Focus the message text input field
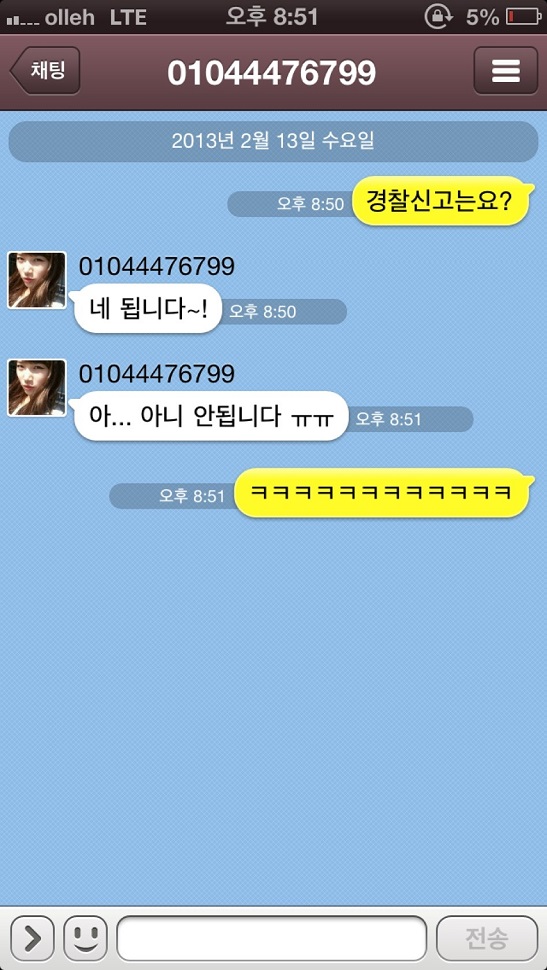 [x=272, y=938]
